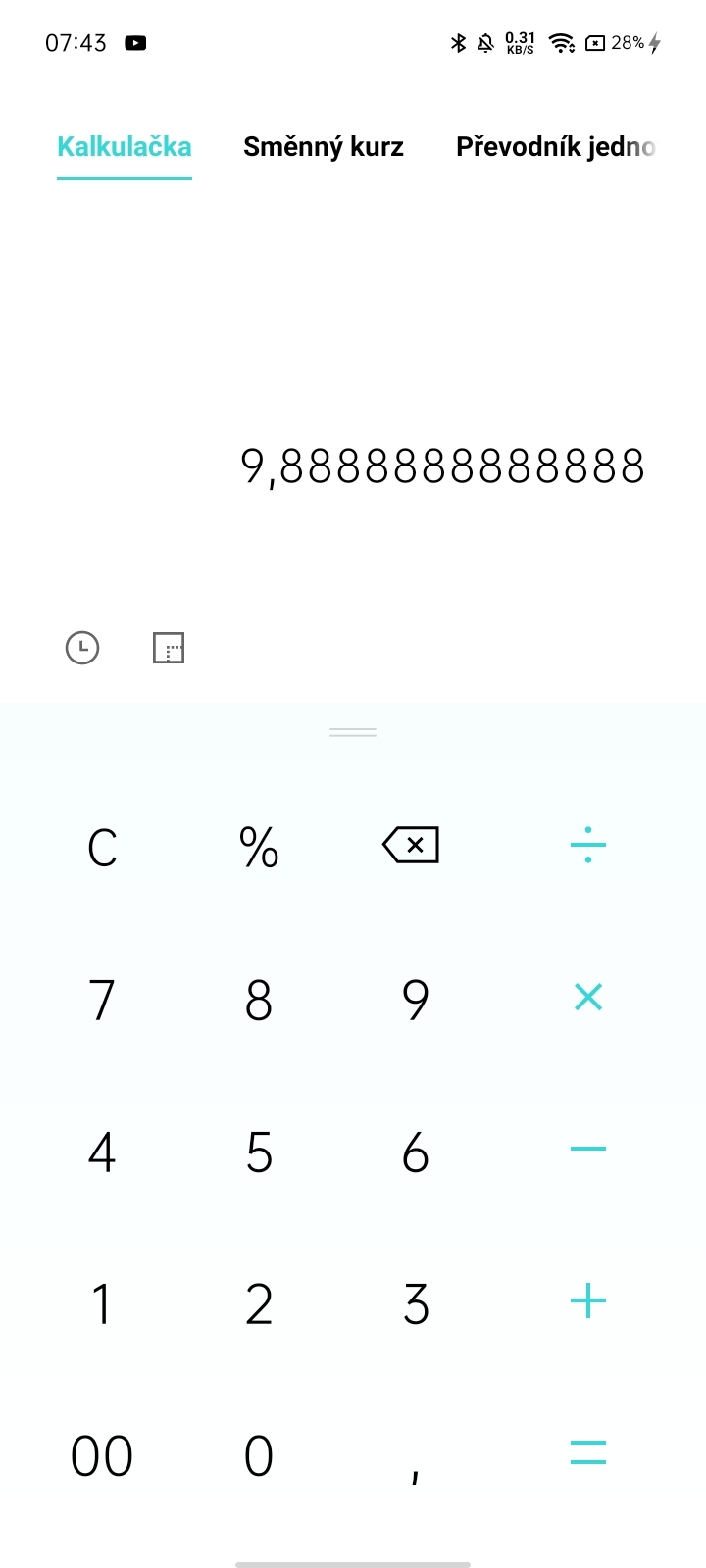The height and width of the screenshot is (1568, 706).
Task: Tap the subtraction operator
Action: [x=587, y=1149]
